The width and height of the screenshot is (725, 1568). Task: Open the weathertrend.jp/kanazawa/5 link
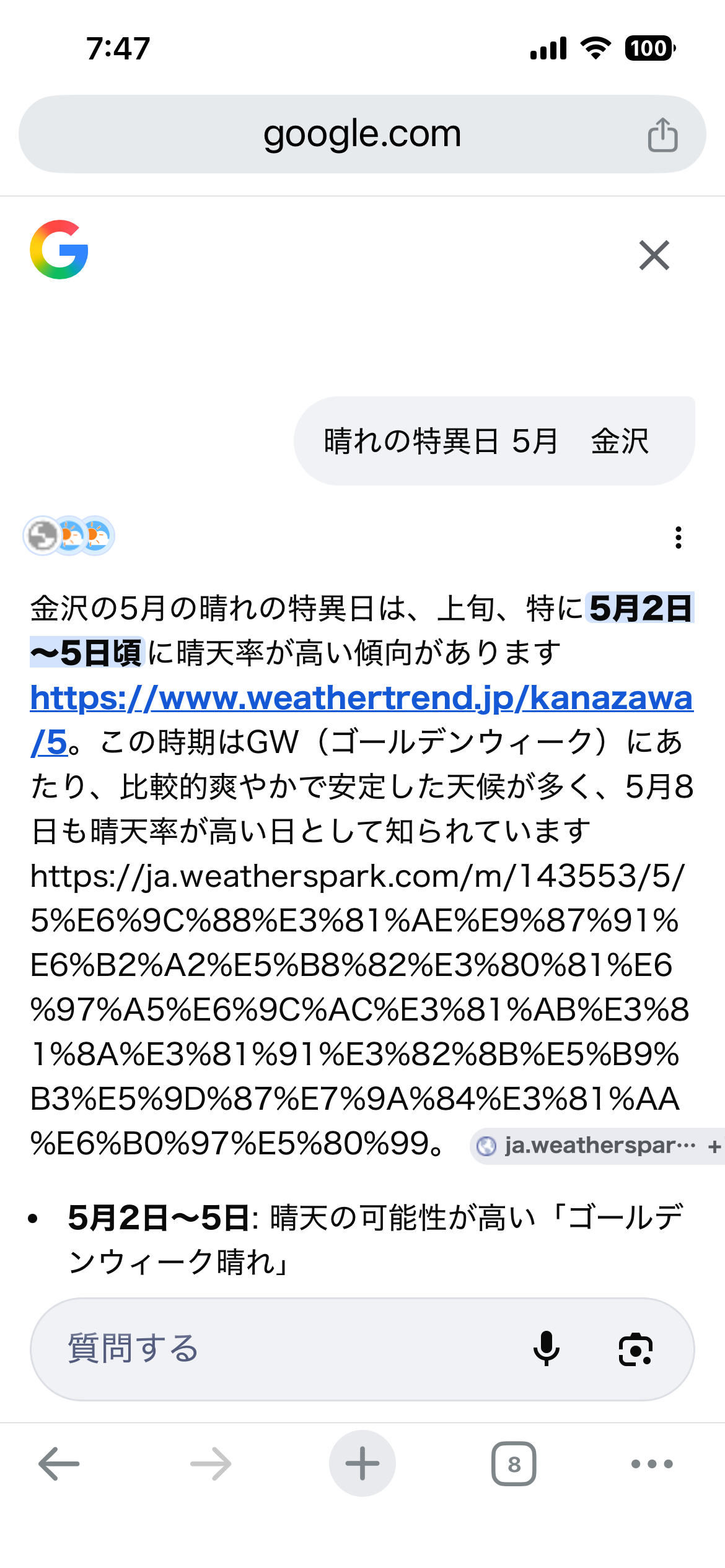[x=361, y=699]
